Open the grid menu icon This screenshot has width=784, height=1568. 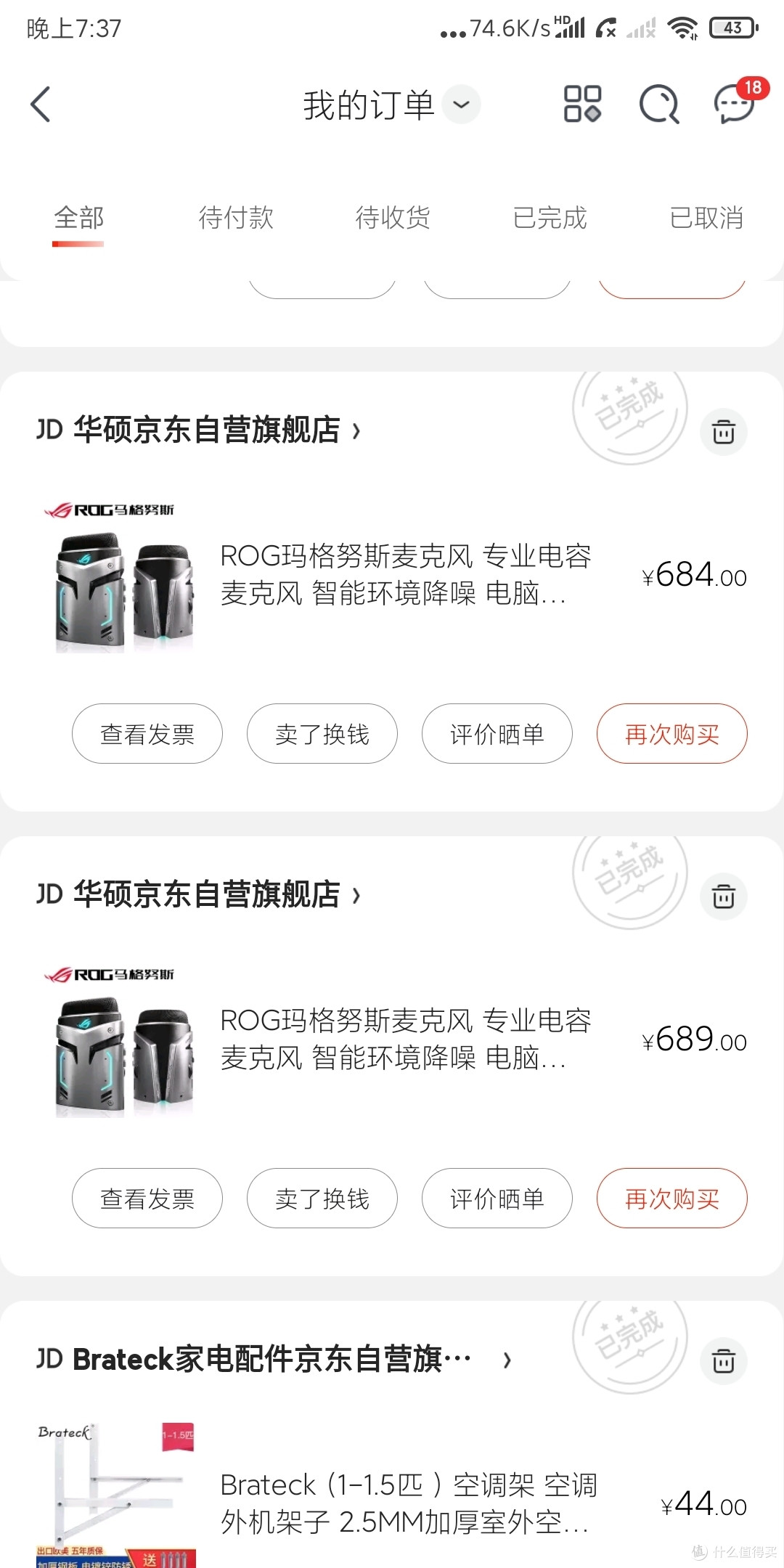point(583,104)
